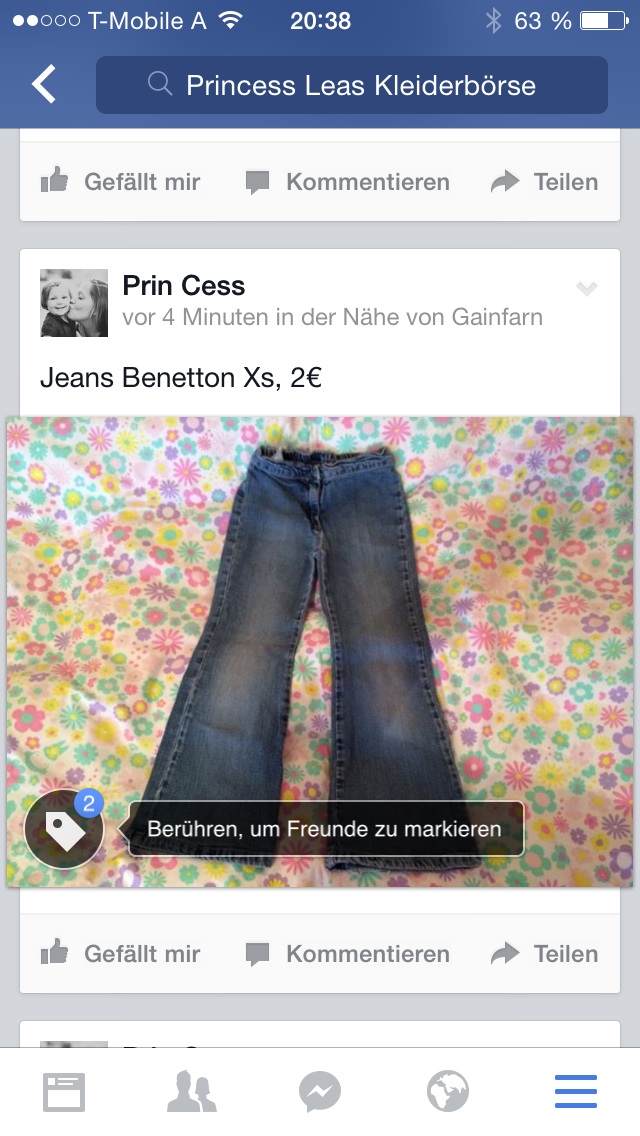Screen dimensions: 640x1136
Task: Tap the tag icon to mark friends
Action: coord(65,830)
